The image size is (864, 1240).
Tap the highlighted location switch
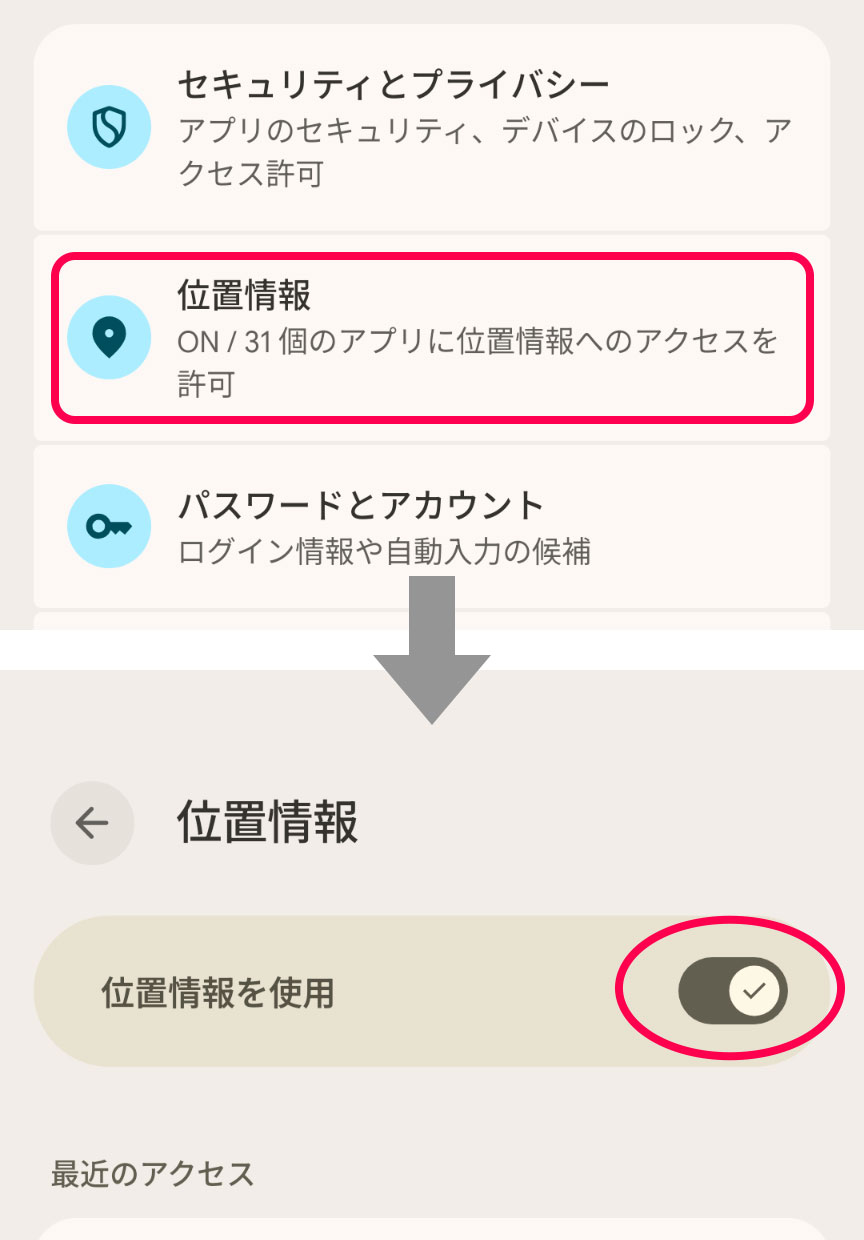tap(733, 990)
